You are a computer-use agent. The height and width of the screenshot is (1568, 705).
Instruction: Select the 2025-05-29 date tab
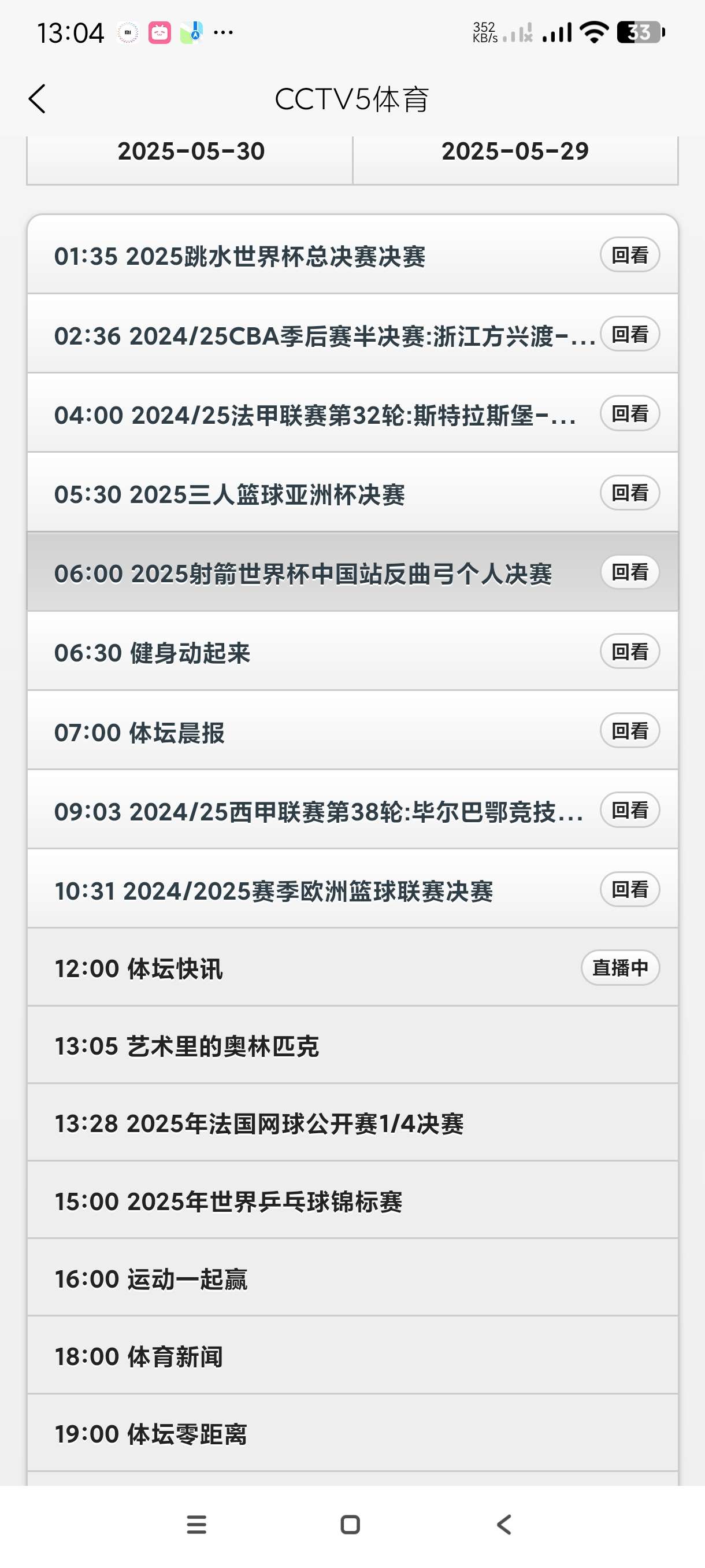click(x=515, y=152)
